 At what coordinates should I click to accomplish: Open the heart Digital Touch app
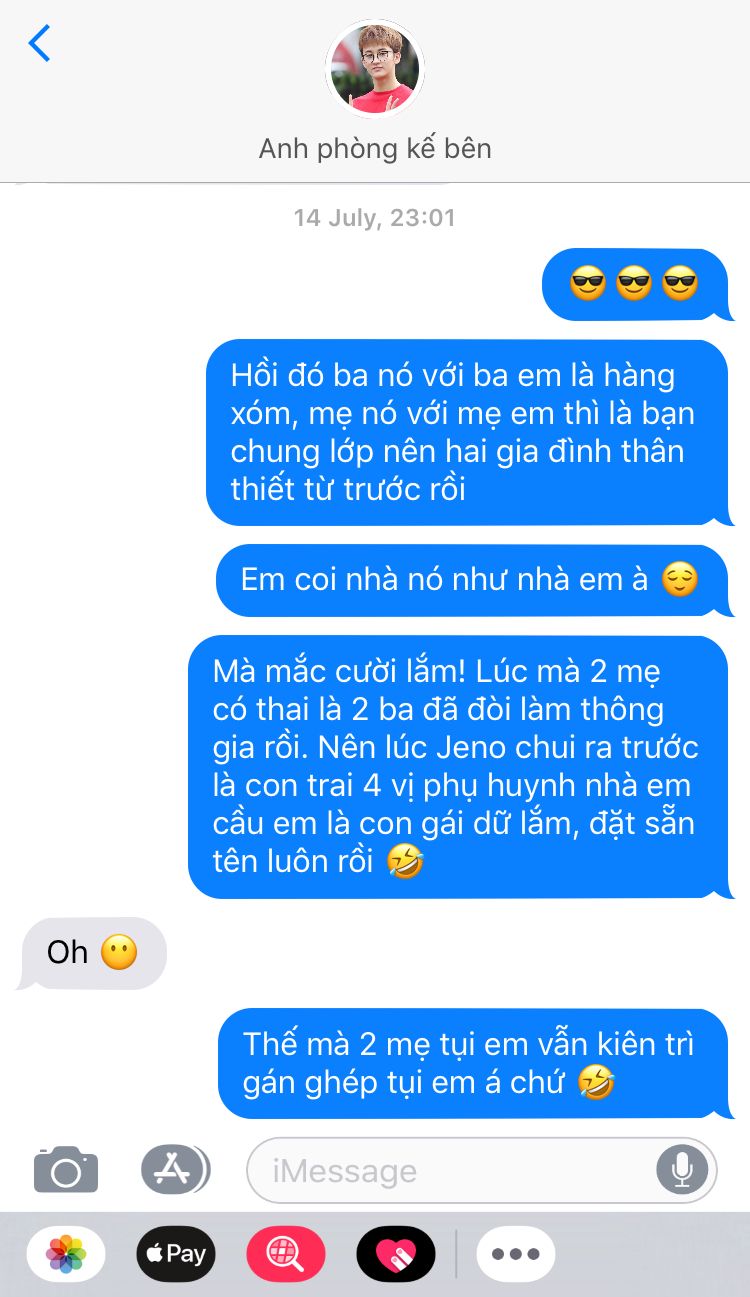(396, 1254)
